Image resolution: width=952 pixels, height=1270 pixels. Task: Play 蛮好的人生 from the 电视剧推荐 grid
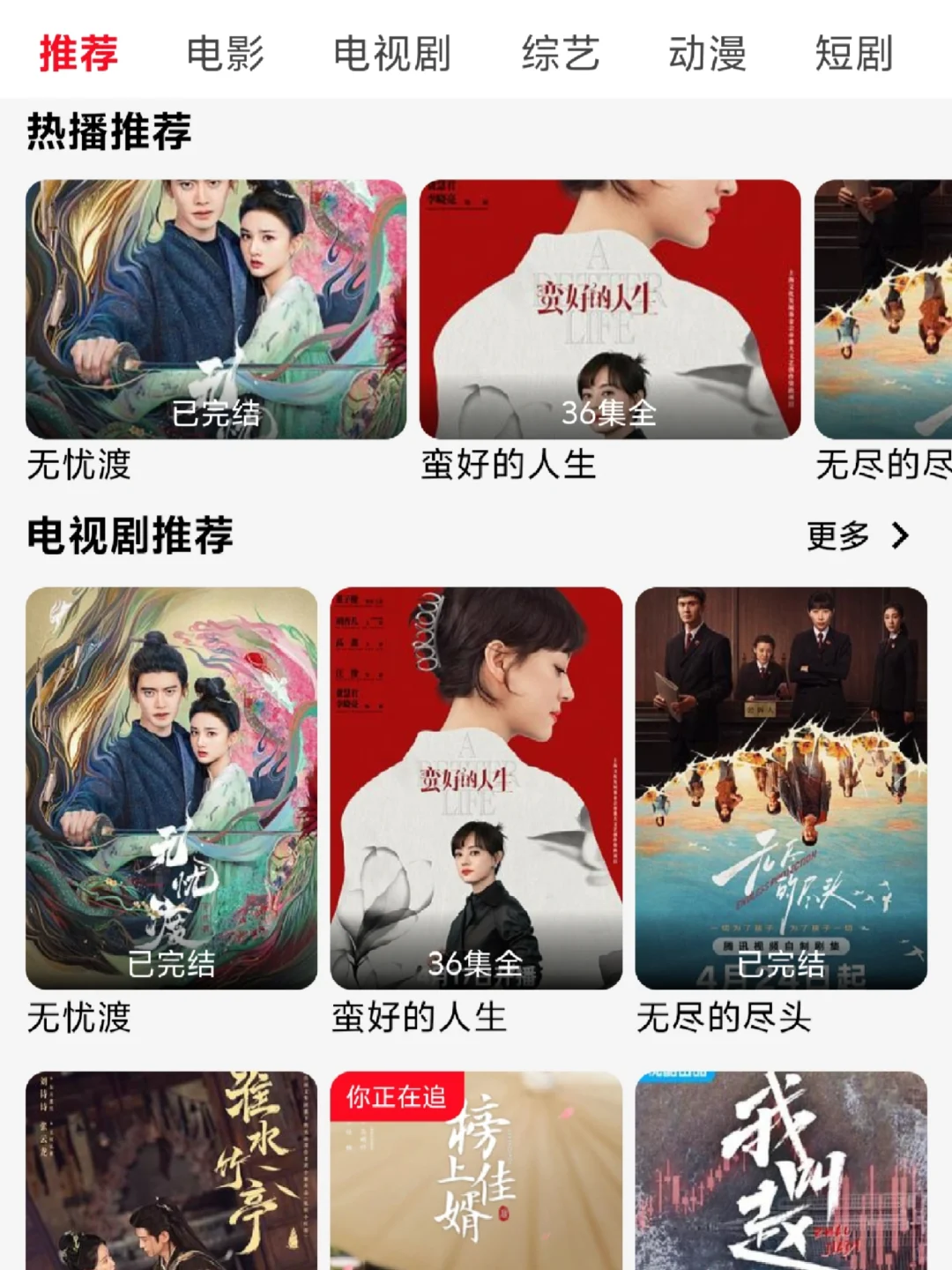476,788
